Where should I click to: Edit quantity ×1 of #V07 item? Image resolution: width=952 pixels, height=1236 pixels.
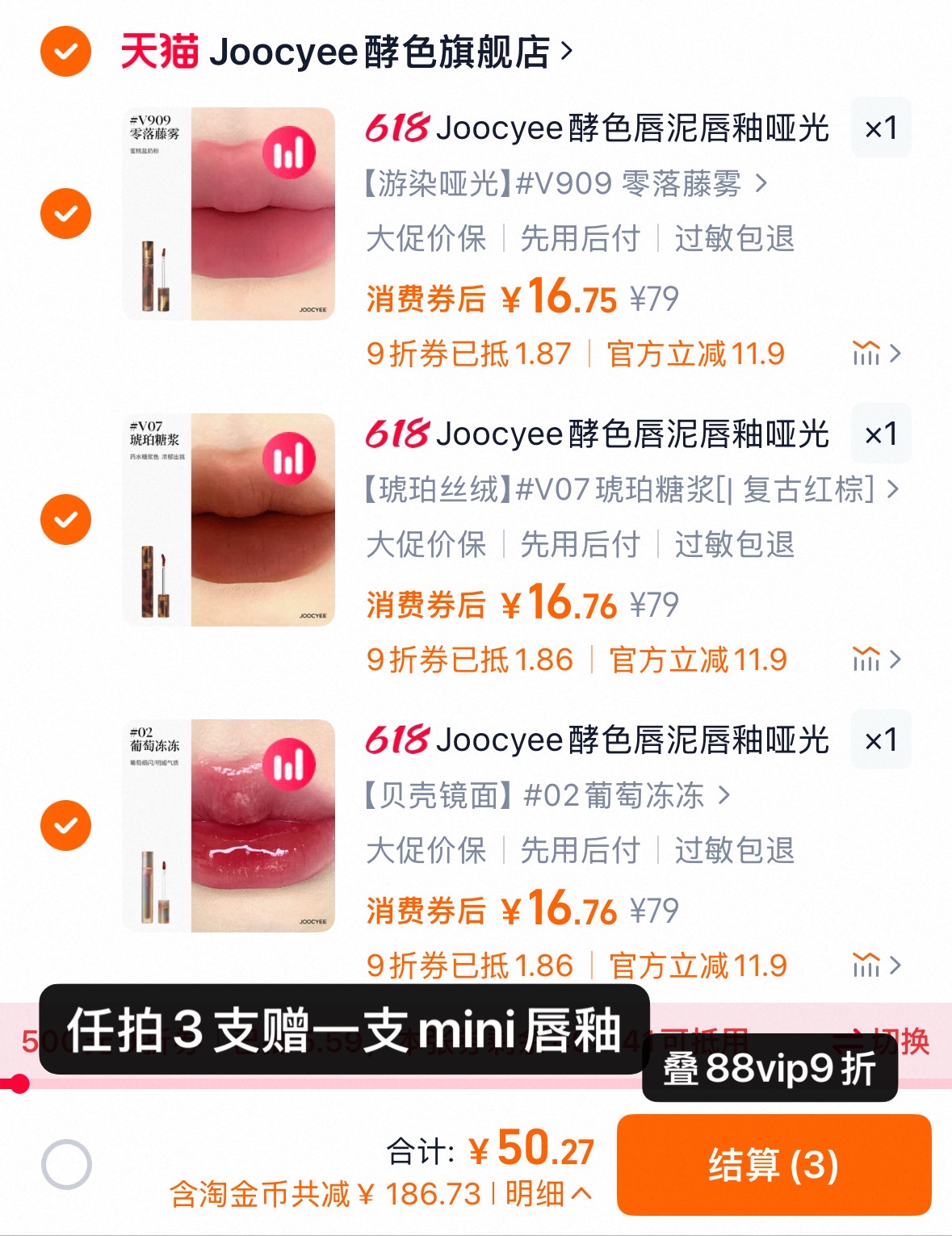[880, 434]
